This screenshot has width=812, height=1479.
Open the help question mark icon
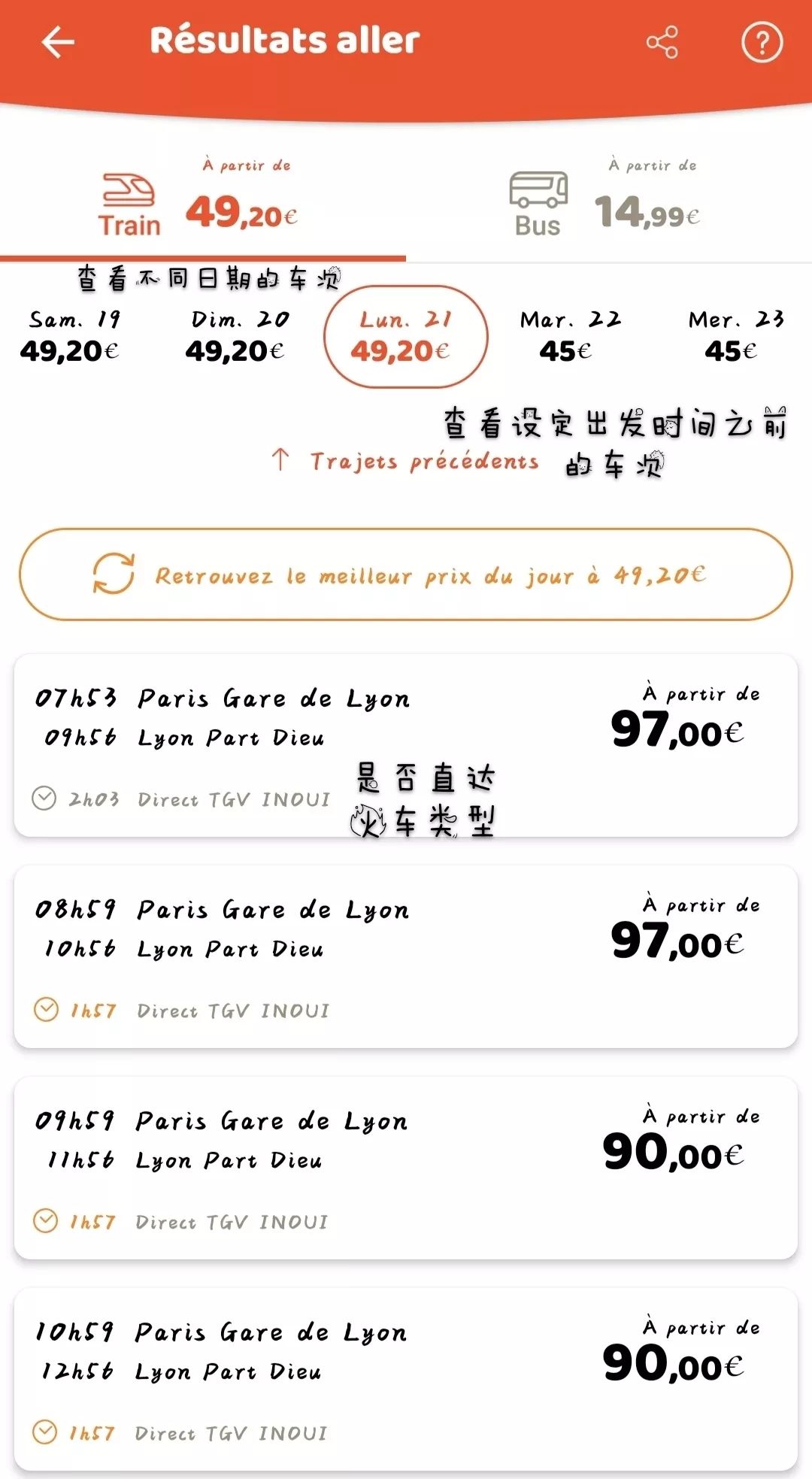tap(762, 43)
